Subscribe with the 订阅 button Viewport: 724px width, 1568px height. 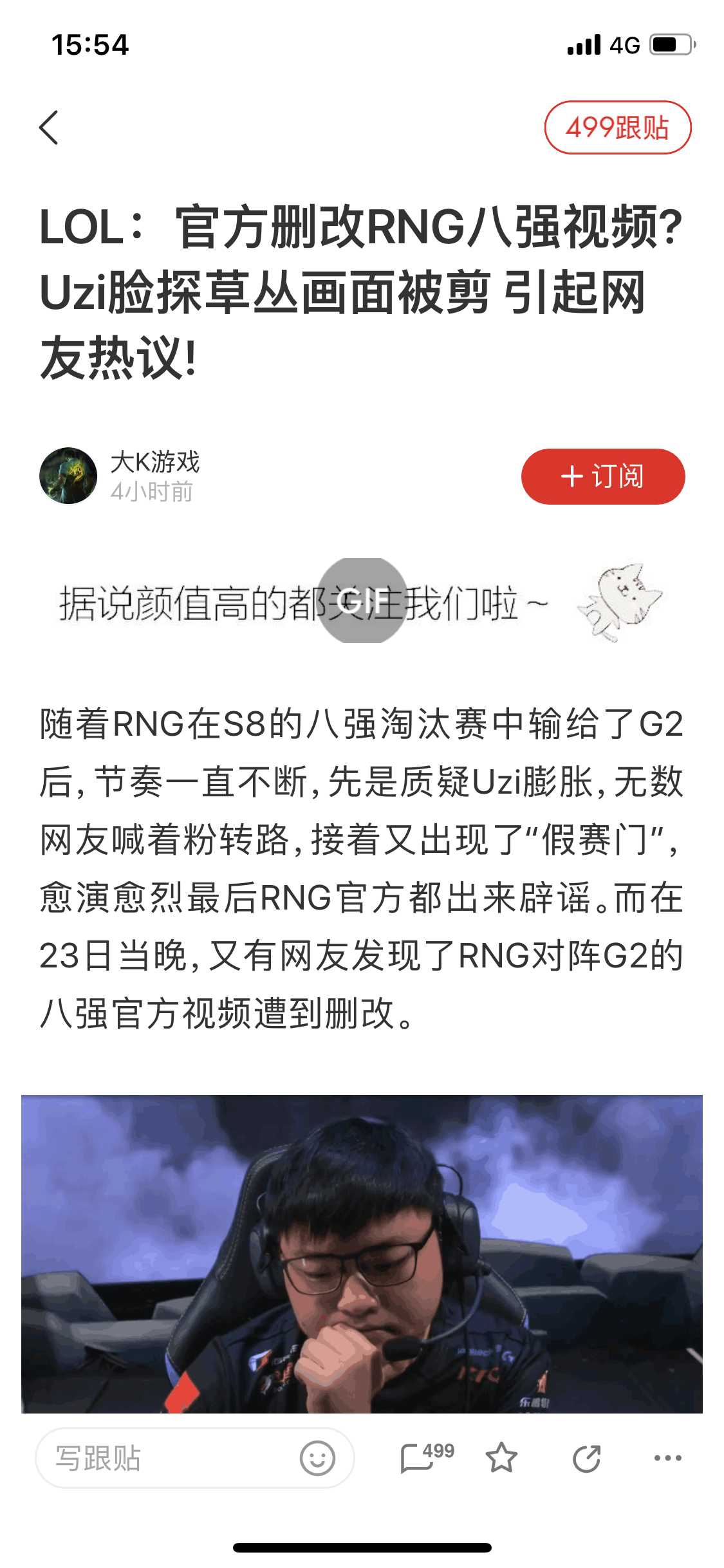(x=602, y=476)
